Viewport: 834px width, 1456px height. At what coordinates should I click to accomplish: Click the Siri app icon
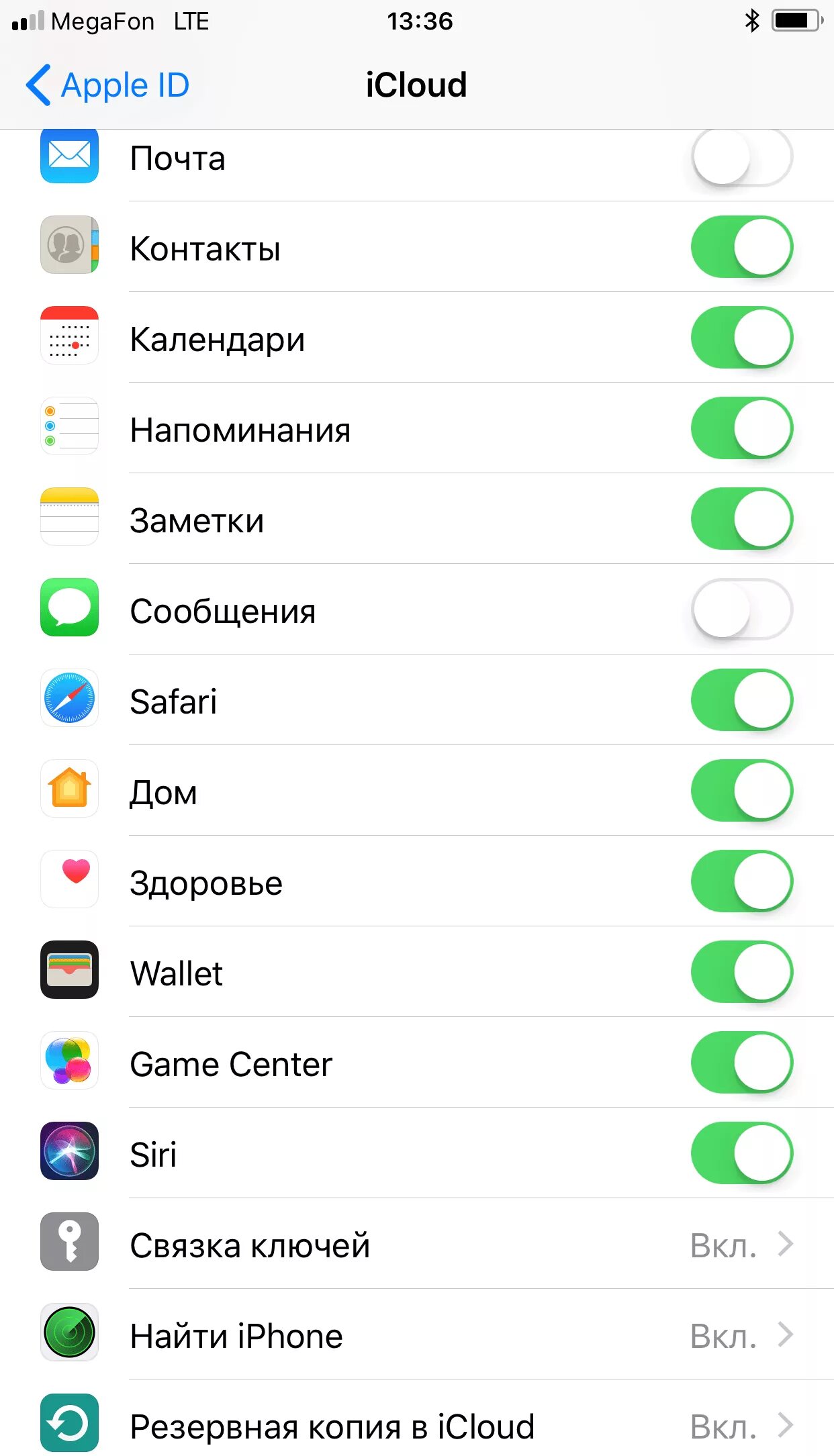pyautogui.click(x=69, y=1153)
